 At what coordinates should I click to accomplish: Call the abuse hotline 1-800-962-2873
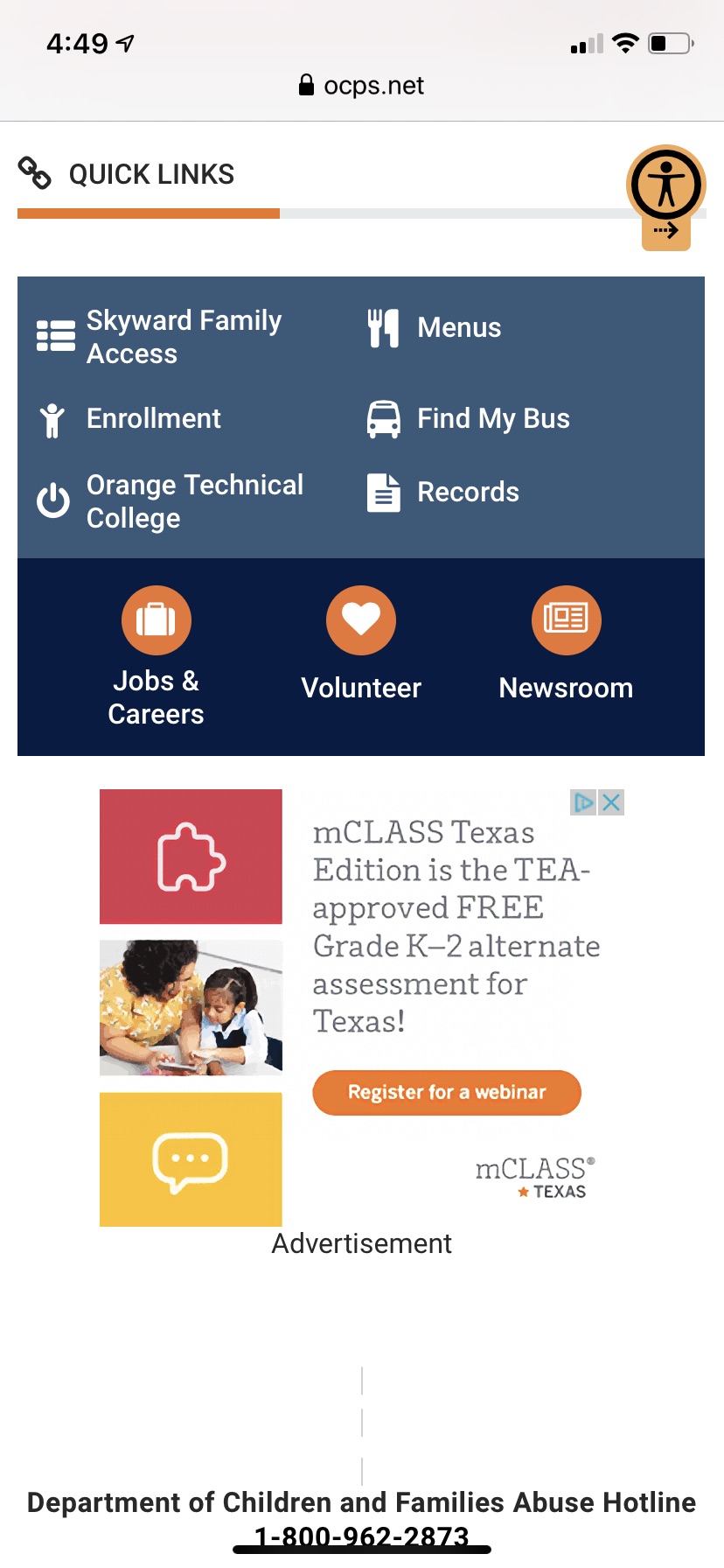(362, 1536)
